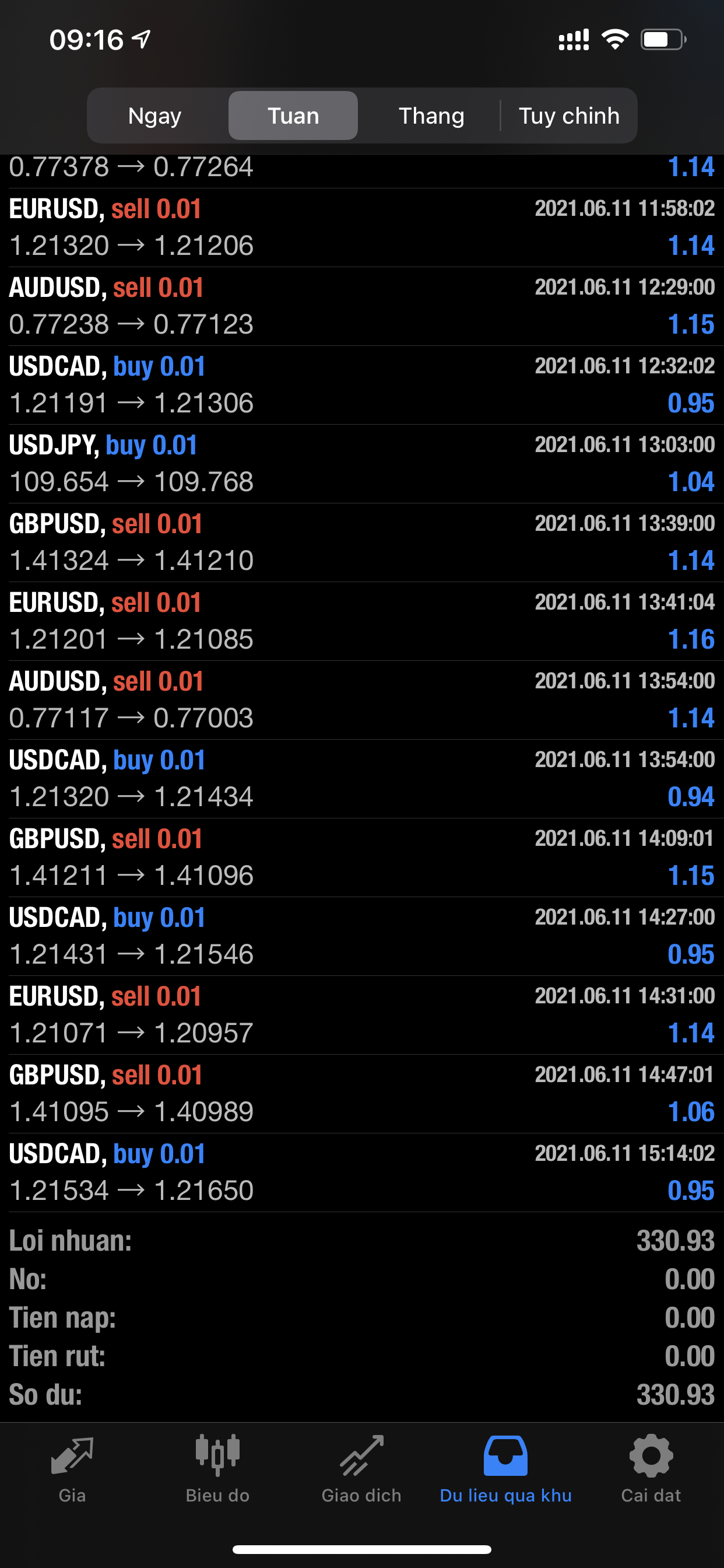Viewport: 724px width, 1568px height.
Task: Open the EURUSD sell trade at 13:41:04
Action: [x=361, y=621]
